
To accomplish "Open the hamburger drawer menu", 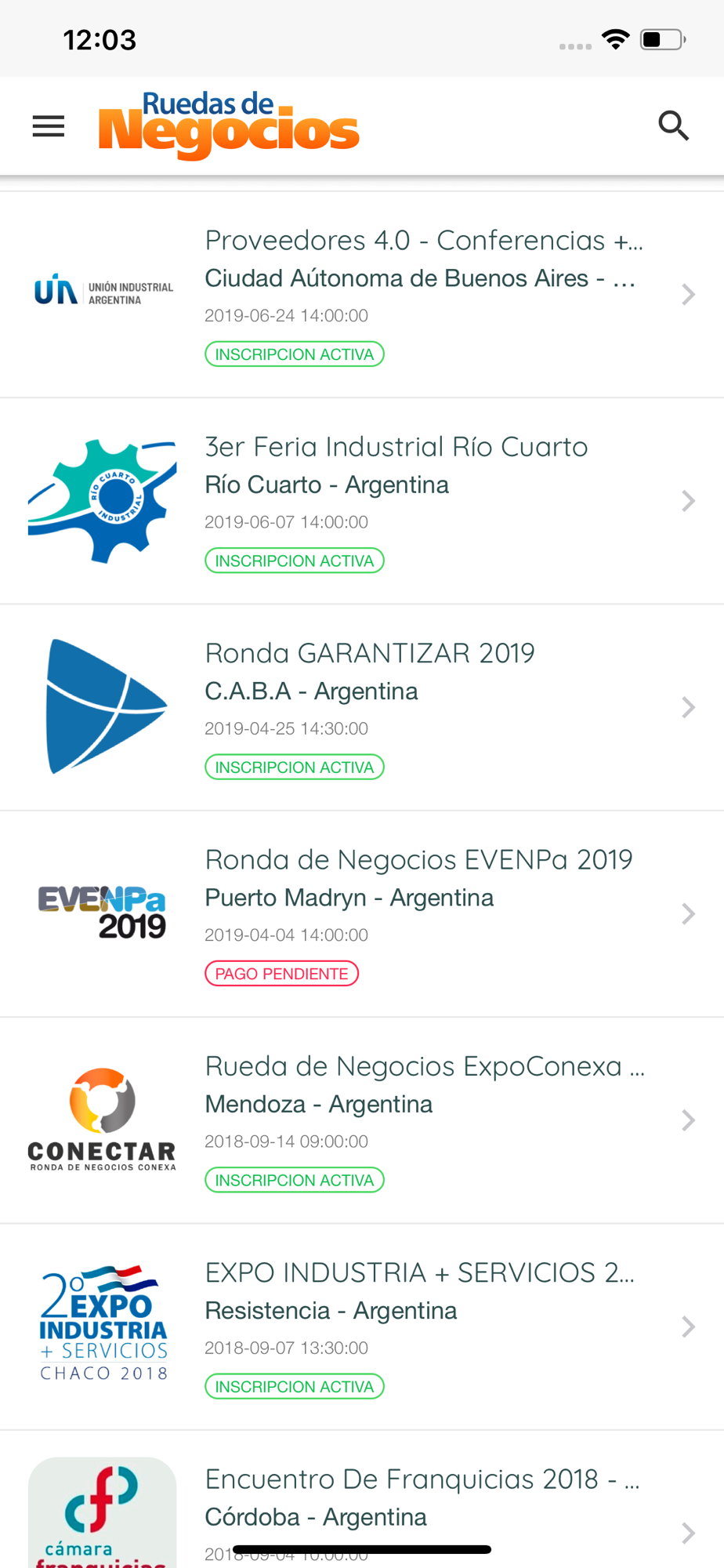I will (48, 125).
